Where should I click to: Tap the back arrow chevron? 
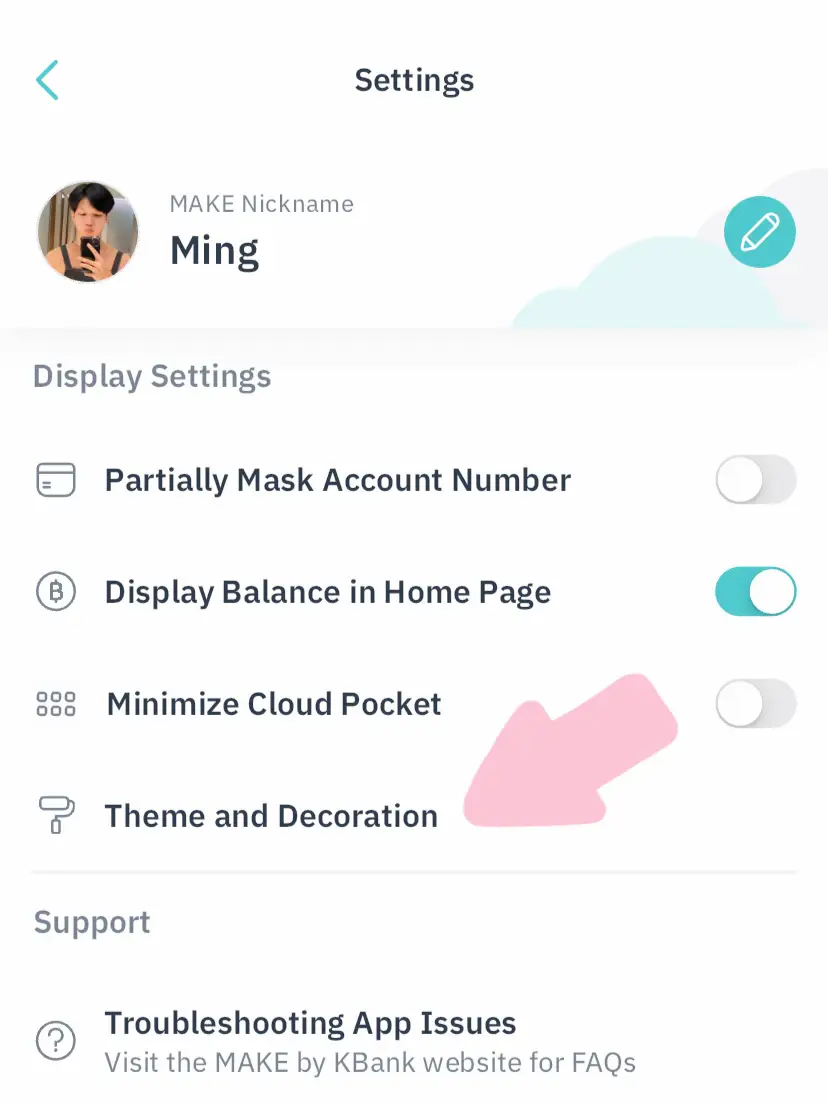pos(48,80)
